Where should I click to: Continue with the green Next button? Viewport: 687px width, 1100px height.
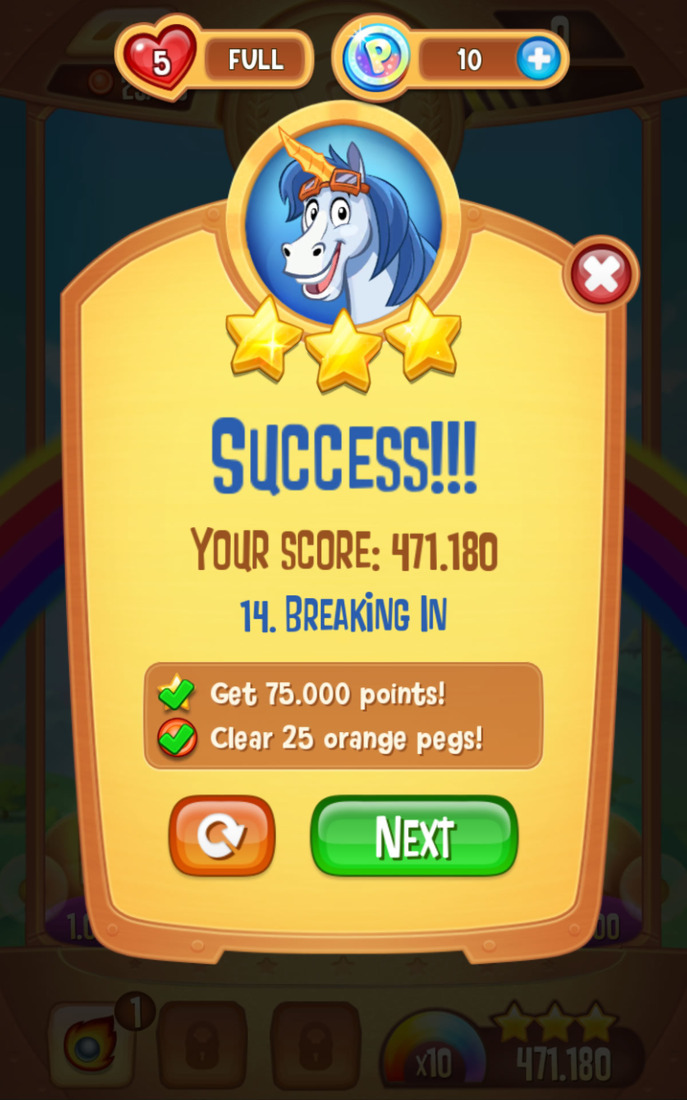coord(414,836)
